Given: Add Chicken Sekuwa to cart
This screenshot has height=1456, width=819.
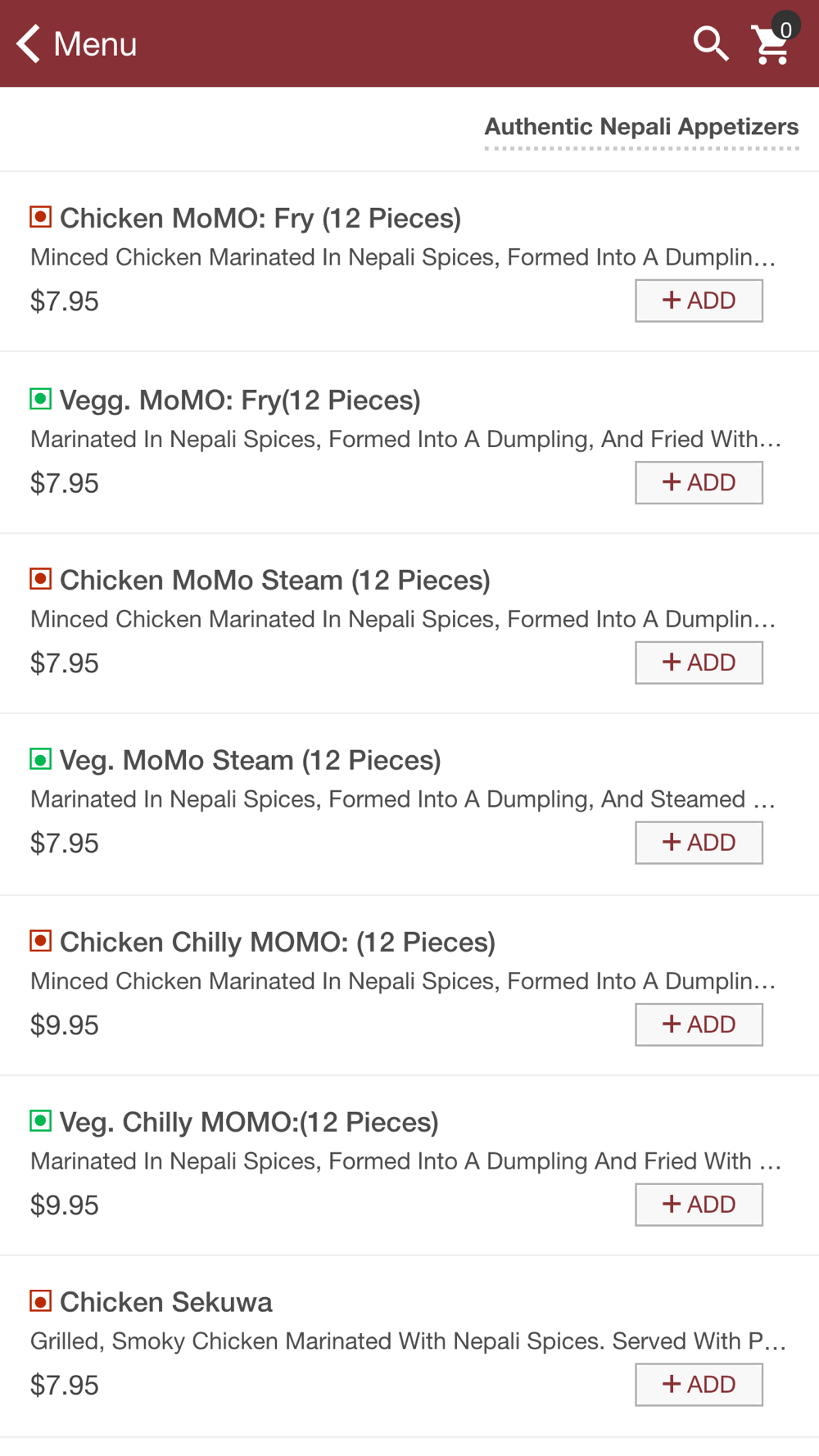Looking at the screenshot, I should pyautogui.click(x=699, y=1385).
